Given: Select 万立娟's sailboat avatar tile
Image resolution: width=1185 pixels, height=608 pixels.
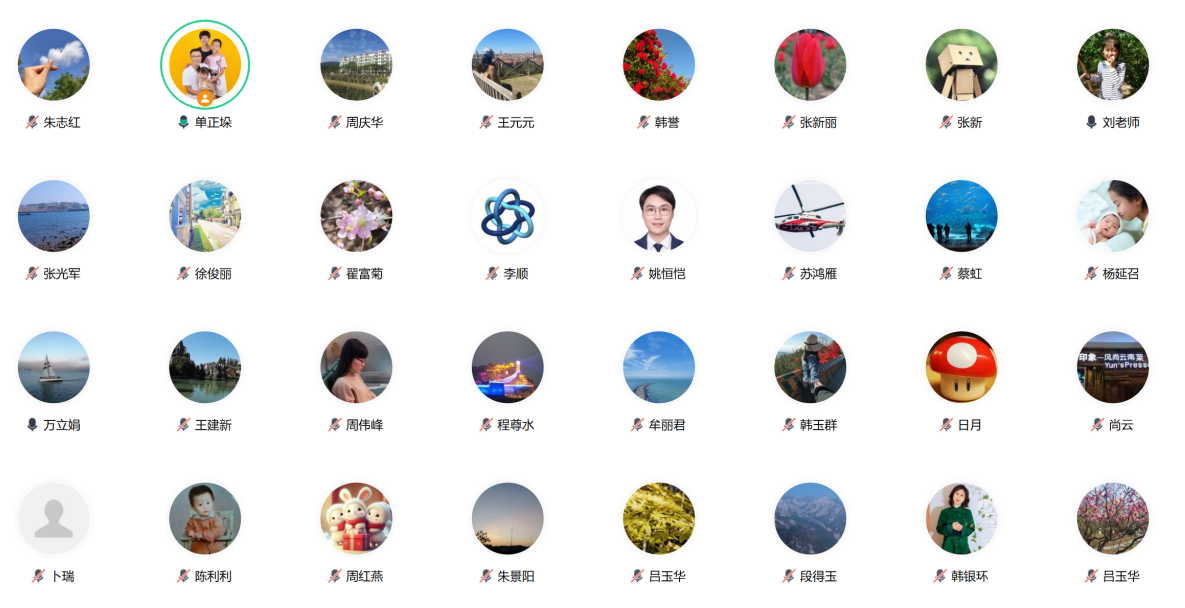Looking at the screenshot, I should click(54, 367).
